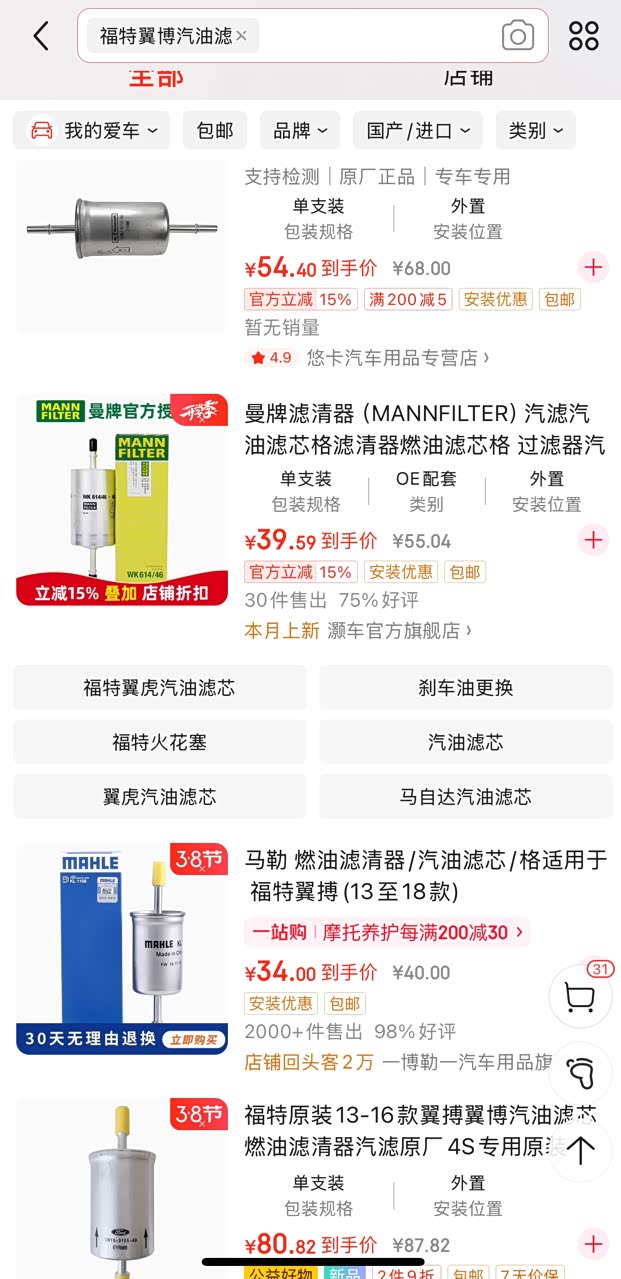Open camera image search
This screenshot has height=1279, width=621.
click(517, 37)
